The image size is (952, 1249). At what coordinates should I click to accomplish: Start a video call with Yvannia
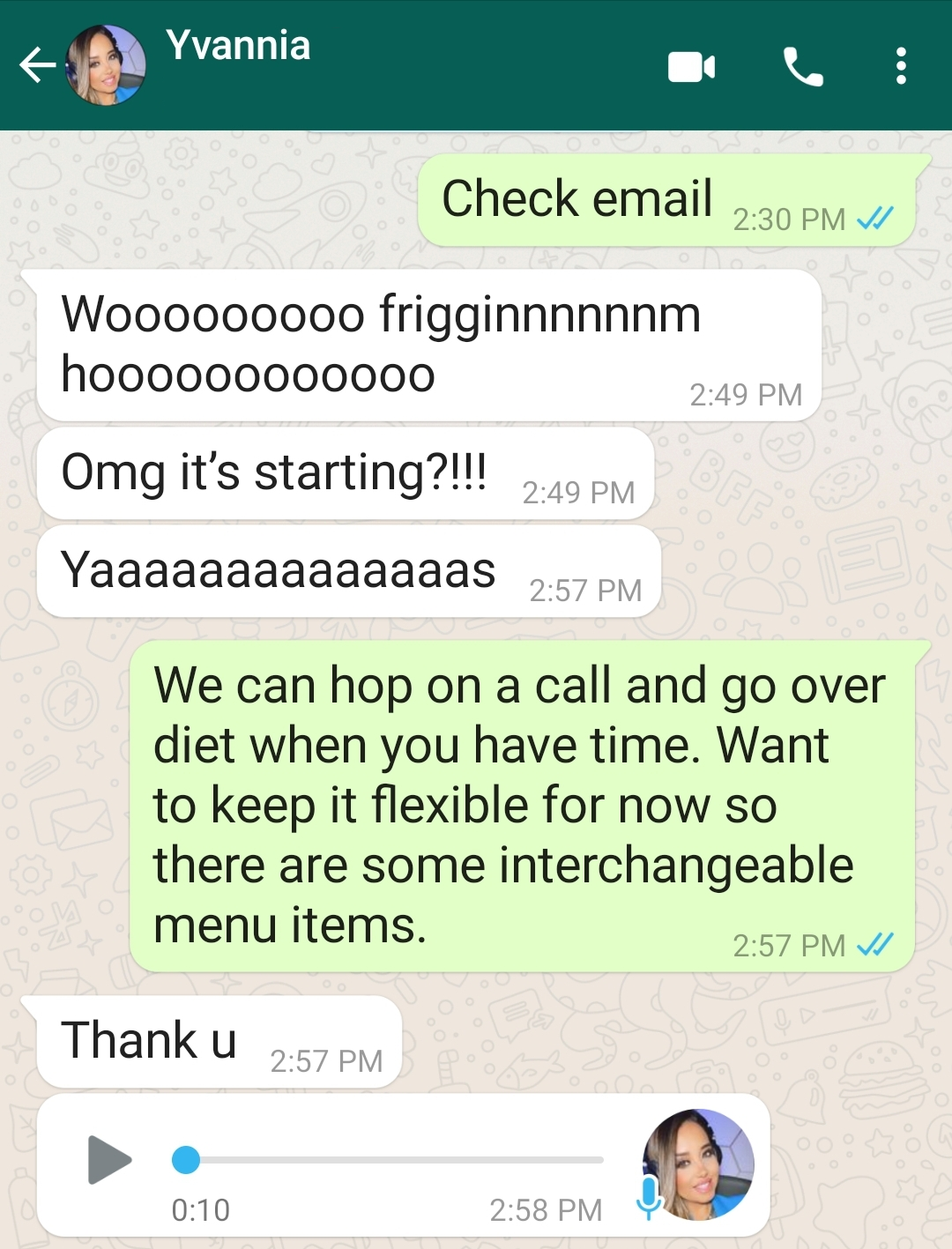click(691, 67)
